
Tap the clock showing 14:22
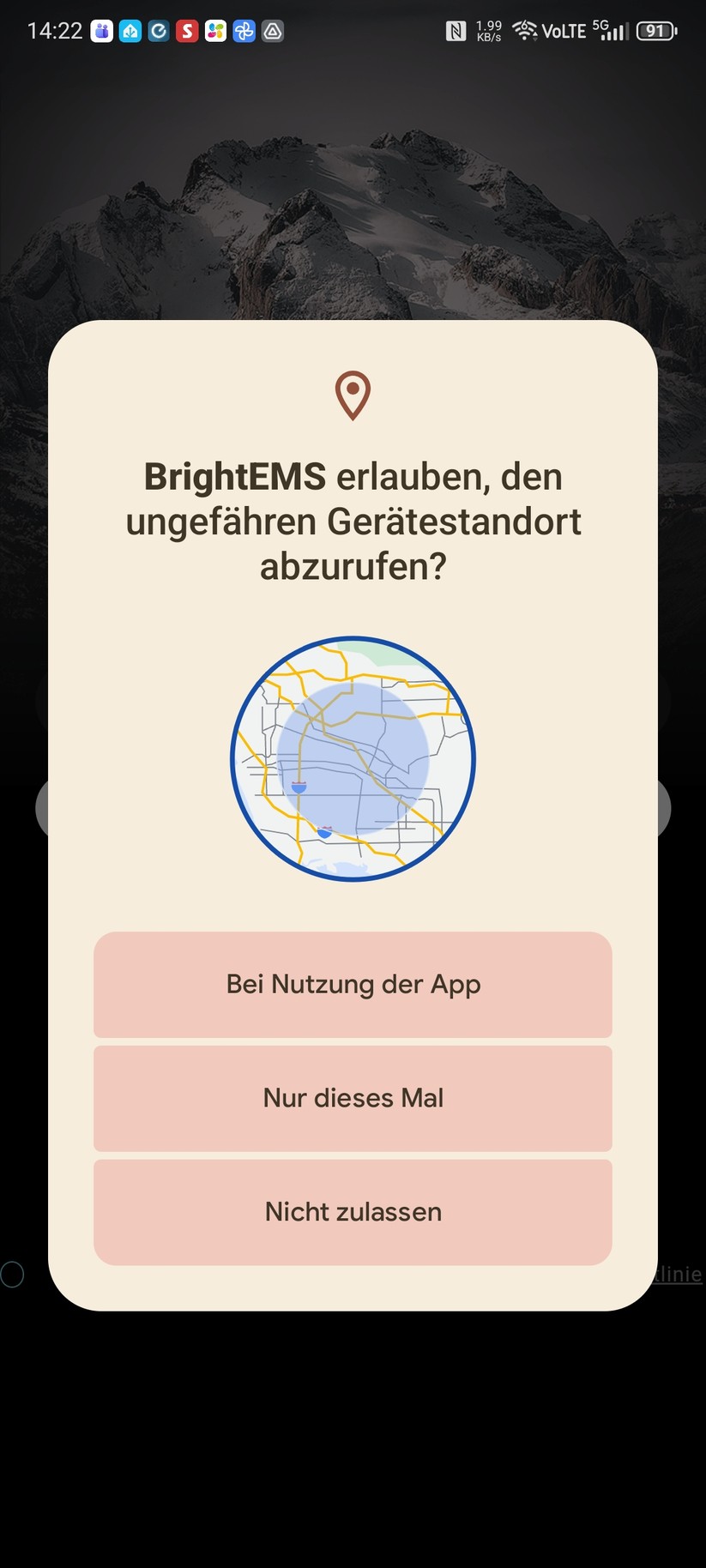coord(56,30)
